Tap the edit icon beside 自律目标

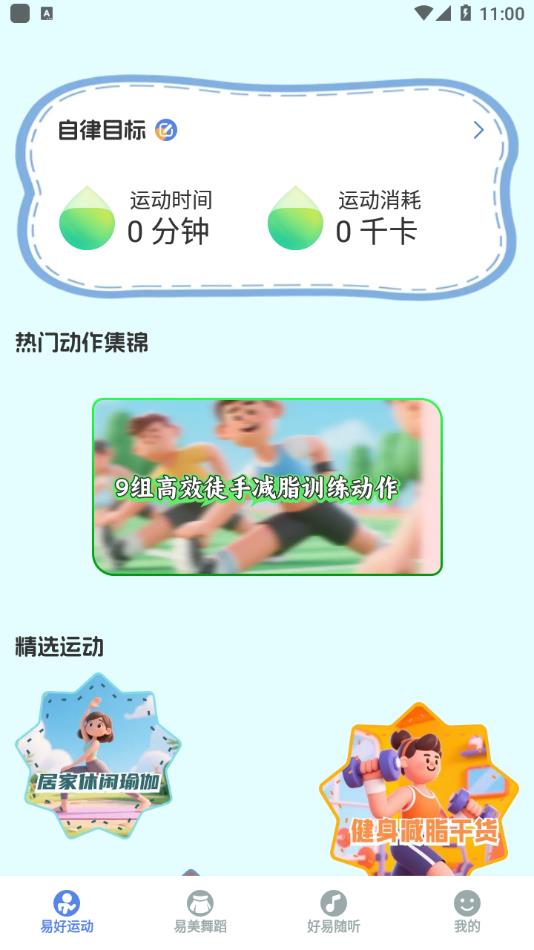166,130
